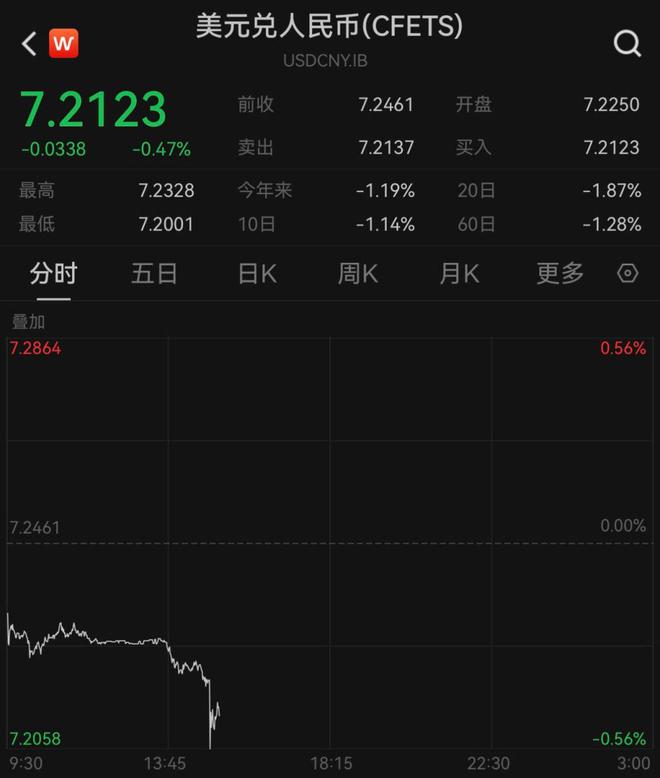660x778 pixels.
Task: Show the 月K chart tab
Action: (x=459, y=273)
